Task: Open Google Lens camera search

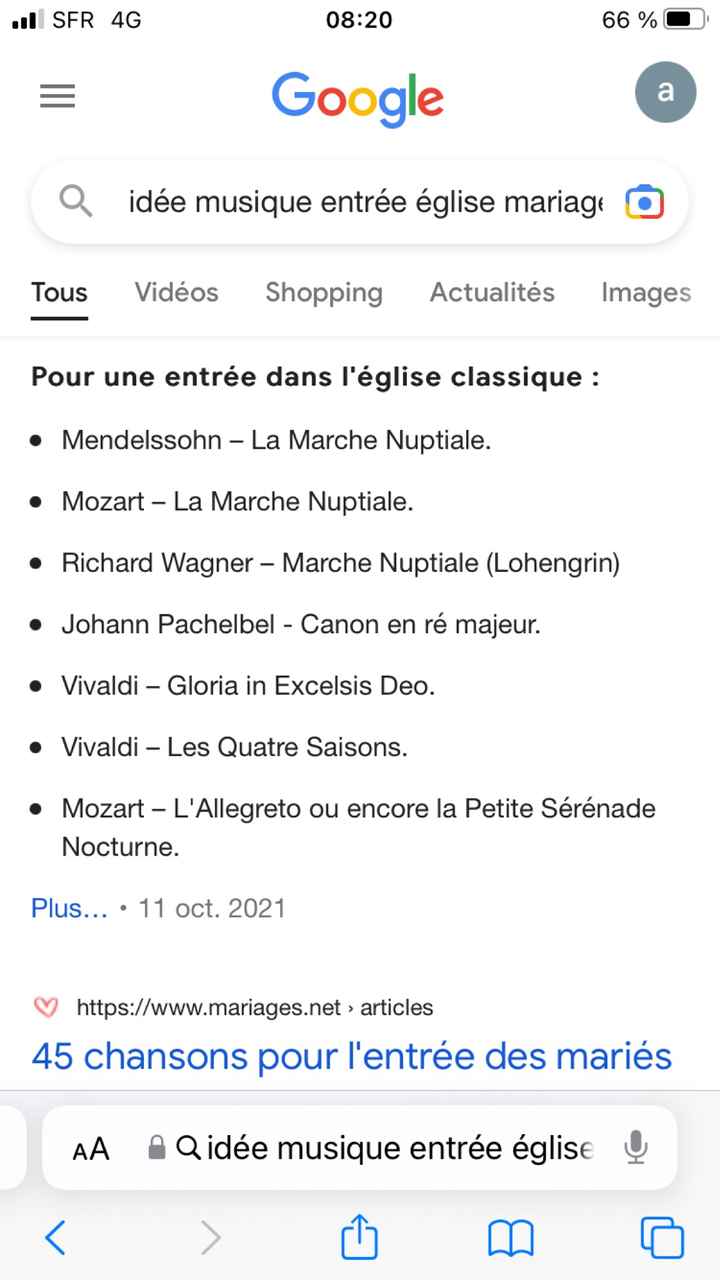Action: pos(644,200)
